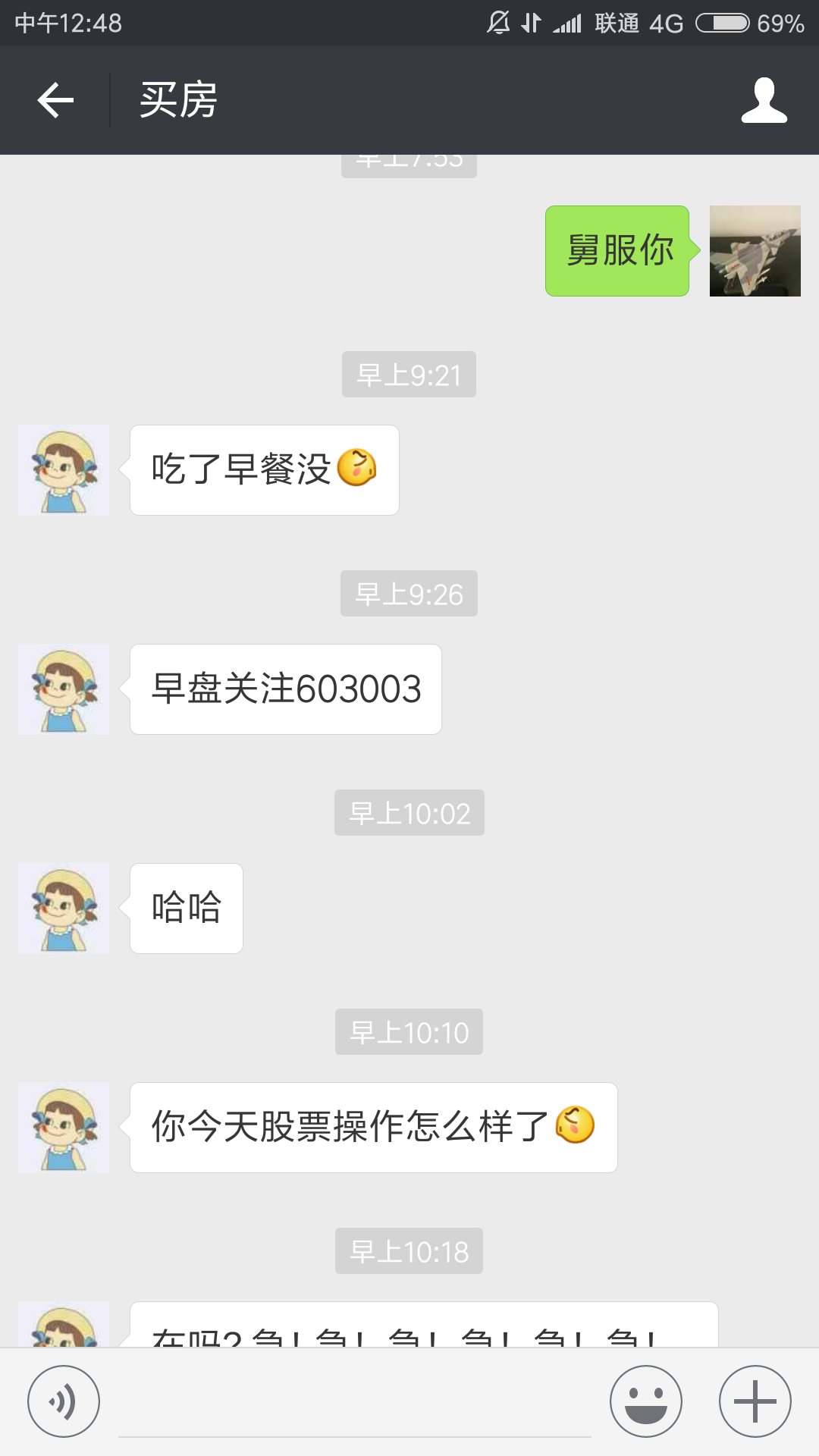Tap the sender avatar beside 早盘关注603003
The width and height of the screenshot is (819, 1456).
pyautogui.click(x=64, y=689)
